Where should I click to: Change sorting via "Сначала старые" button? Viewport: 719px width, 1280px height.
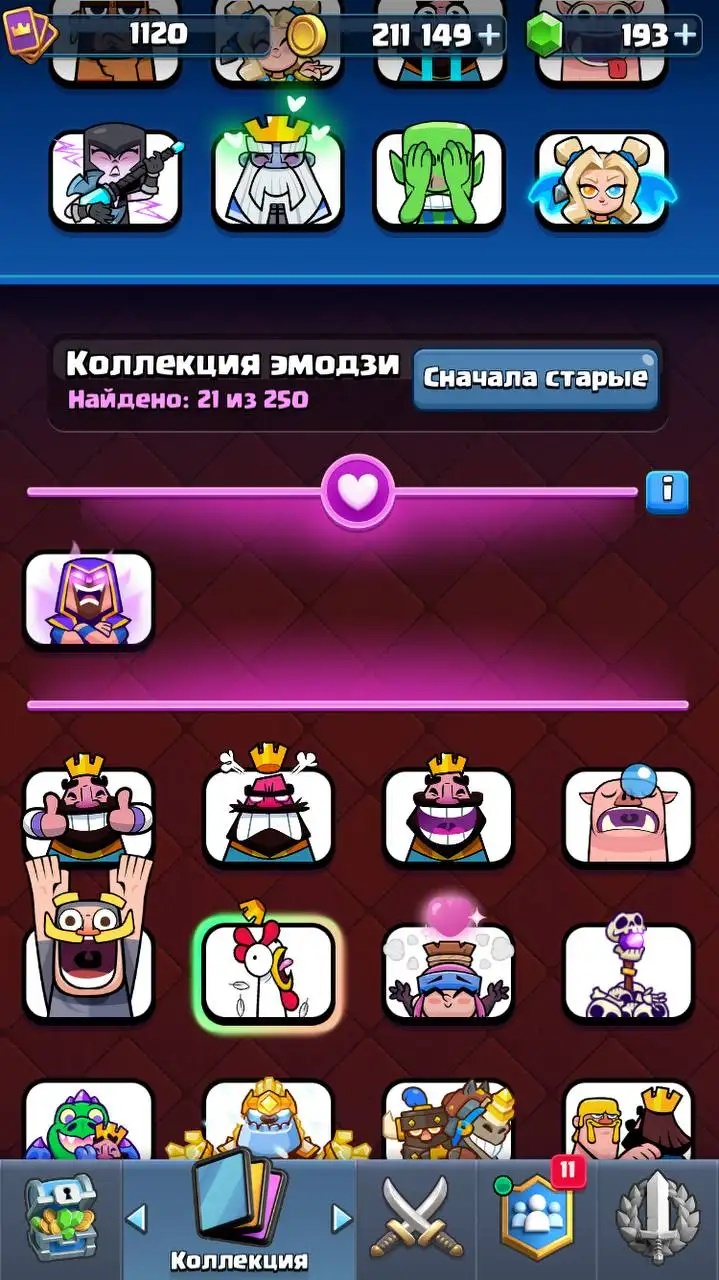[x=535, y=378]
